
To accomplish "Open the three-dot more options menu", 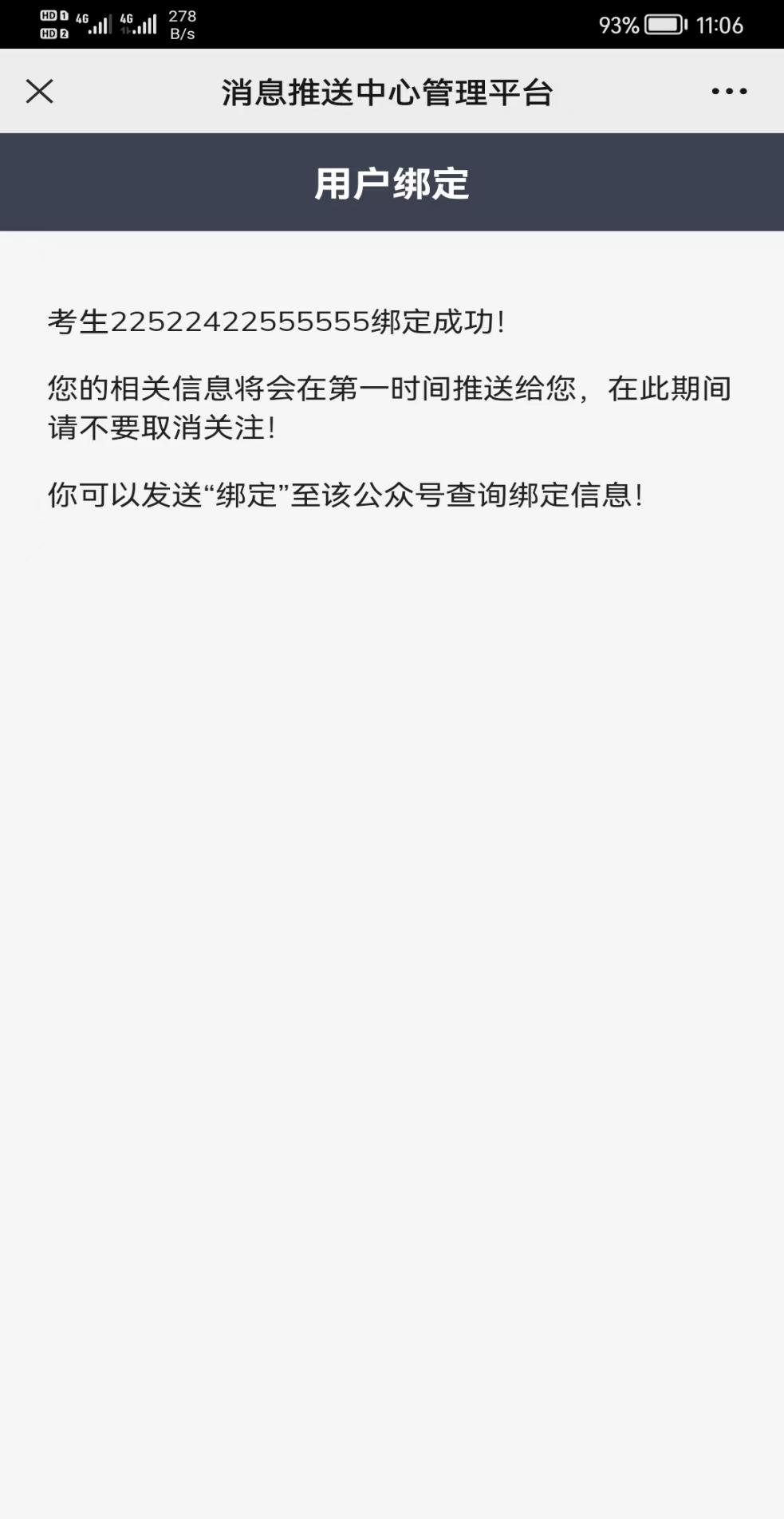I will 729,92.
